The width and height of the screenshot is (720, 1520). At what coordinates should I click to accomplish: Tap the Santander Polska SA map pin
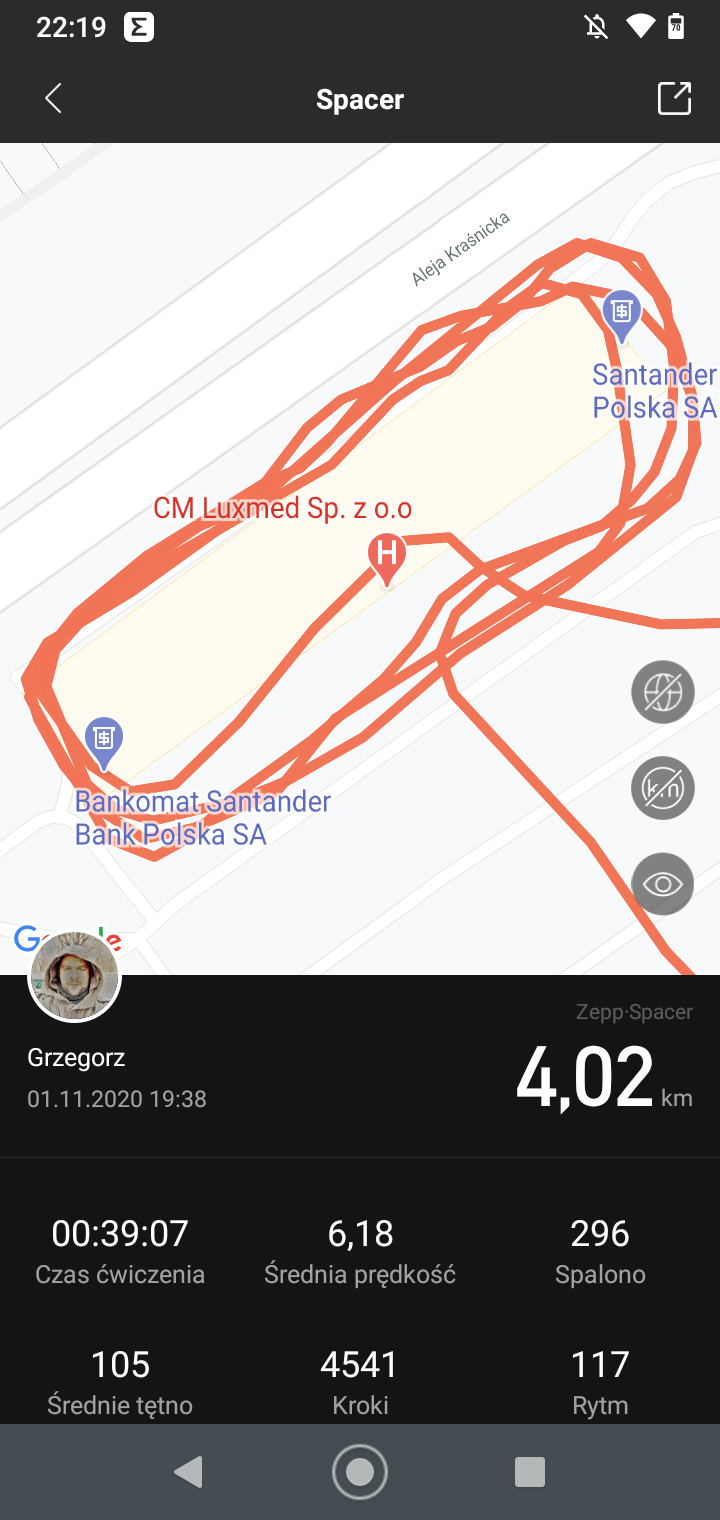[622, 312]
